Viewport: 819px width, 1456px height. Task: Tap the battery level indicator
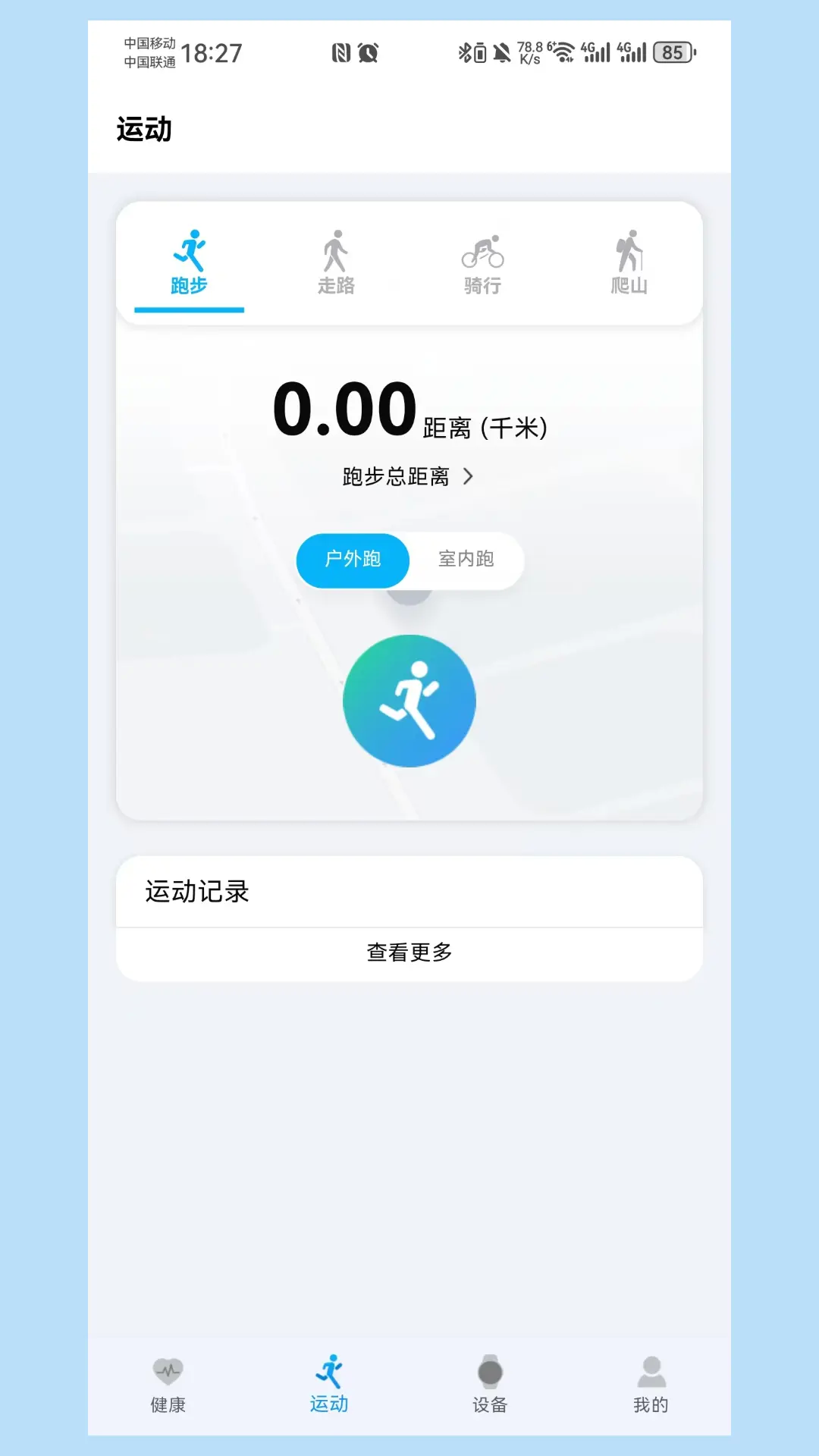672,52
